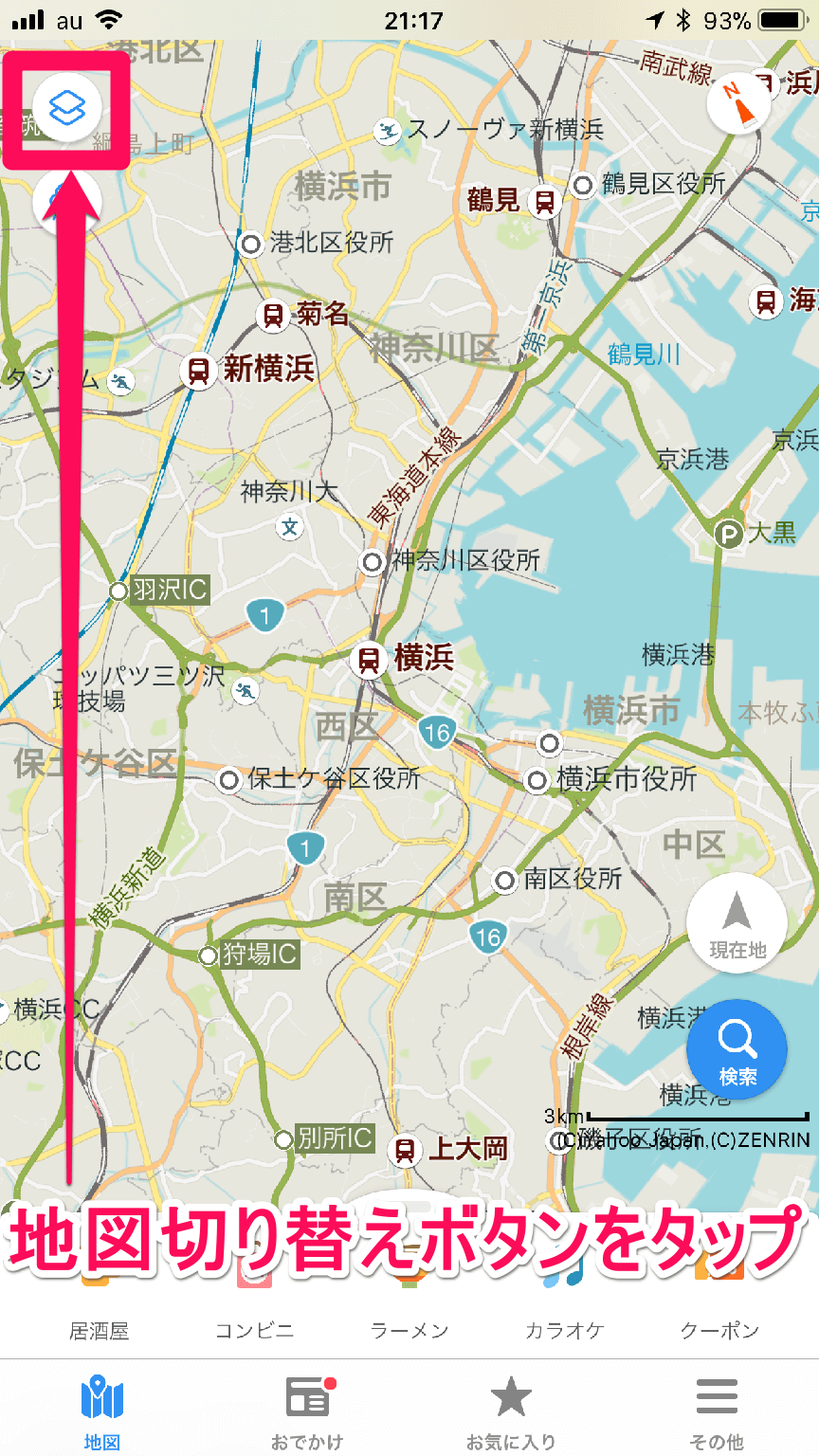Image resolution: width=819 pixels, height=1456 pixels.
Task: Open the その他 menu tab
Action: (717, 1411)
